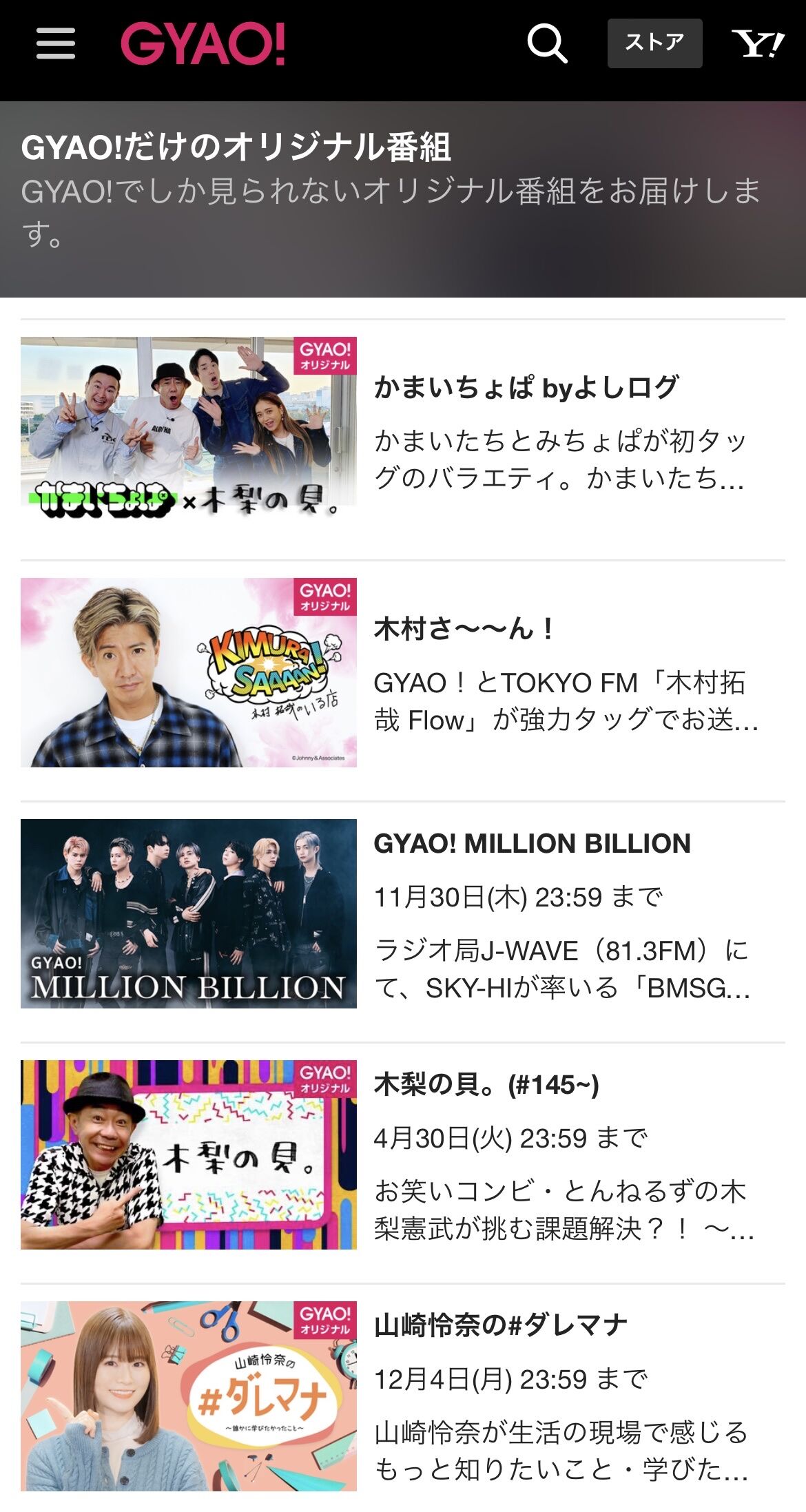View GYAO! MILLION BILLION program
Screen dimensions: 806x1512
(532, 844)
